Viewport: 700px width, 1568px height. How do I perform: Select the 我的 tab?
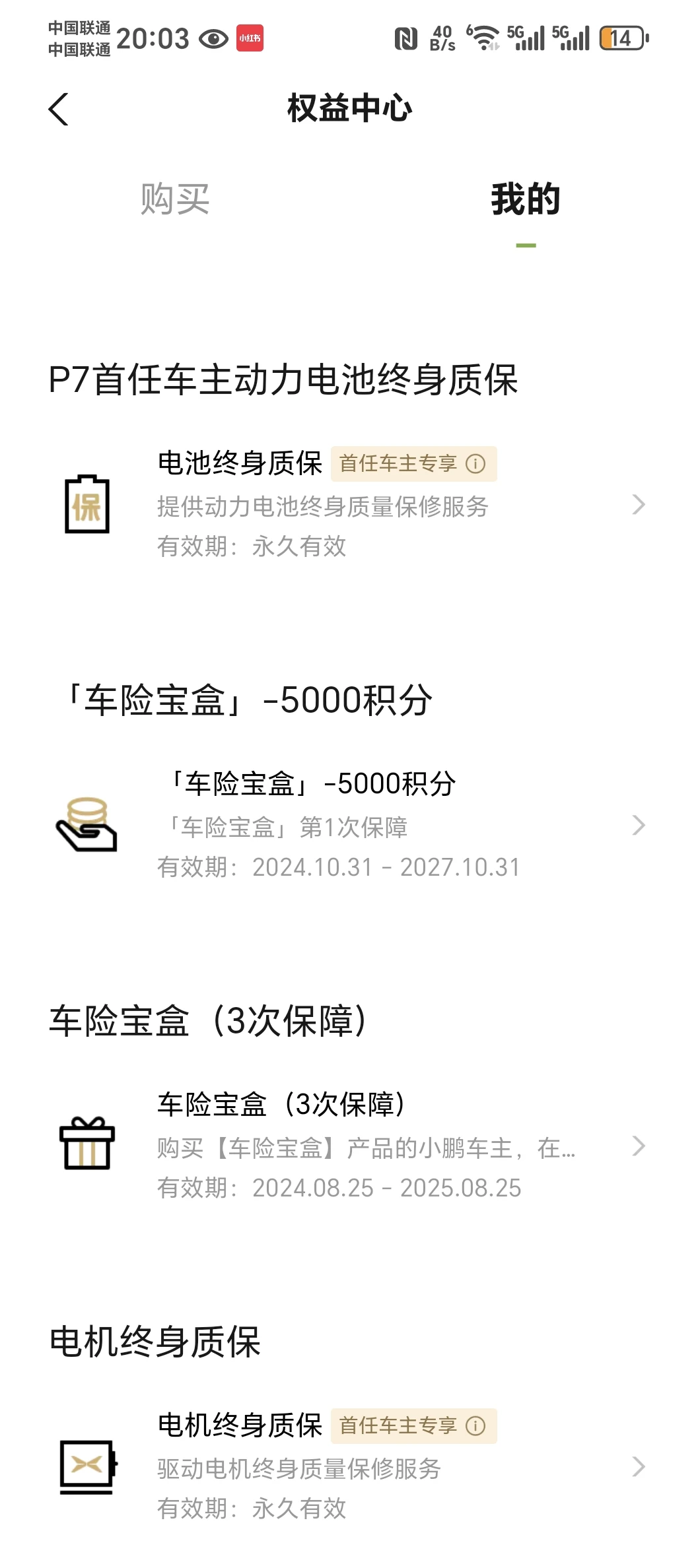click(x=526, y=199)
